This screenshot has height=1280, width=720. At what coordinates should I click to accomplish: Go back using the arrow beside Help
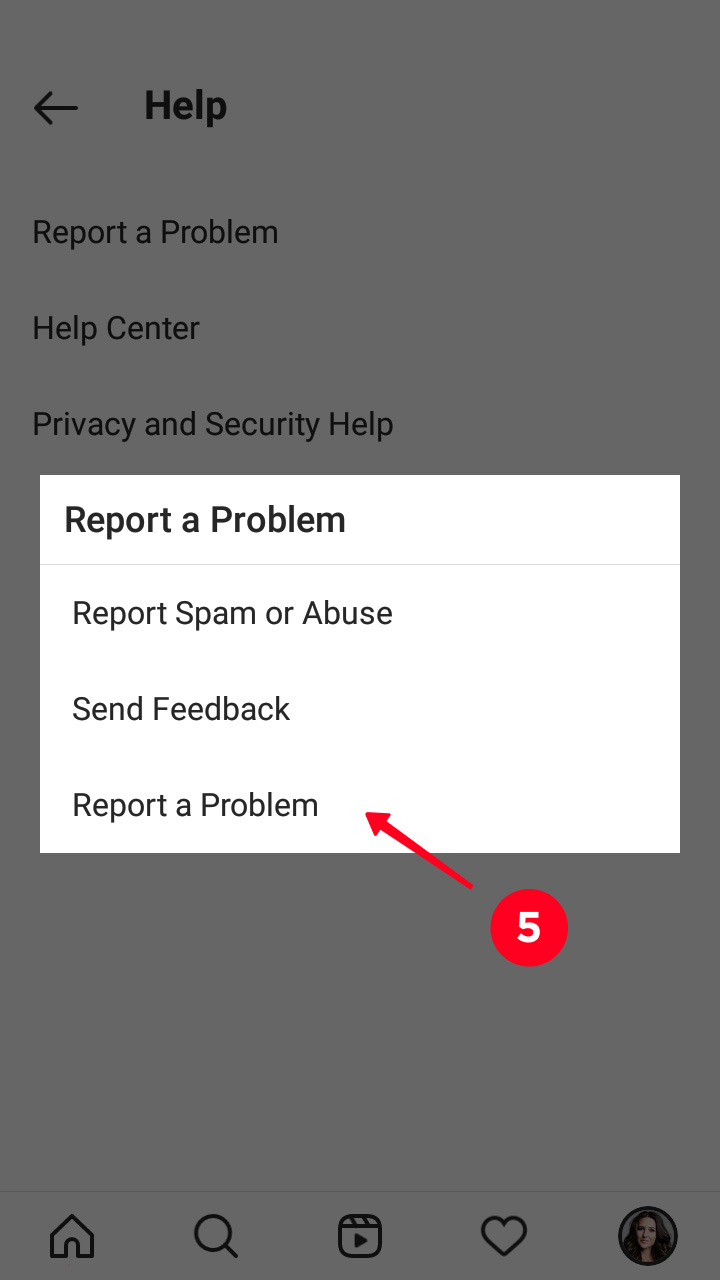[x=55, y=107]
